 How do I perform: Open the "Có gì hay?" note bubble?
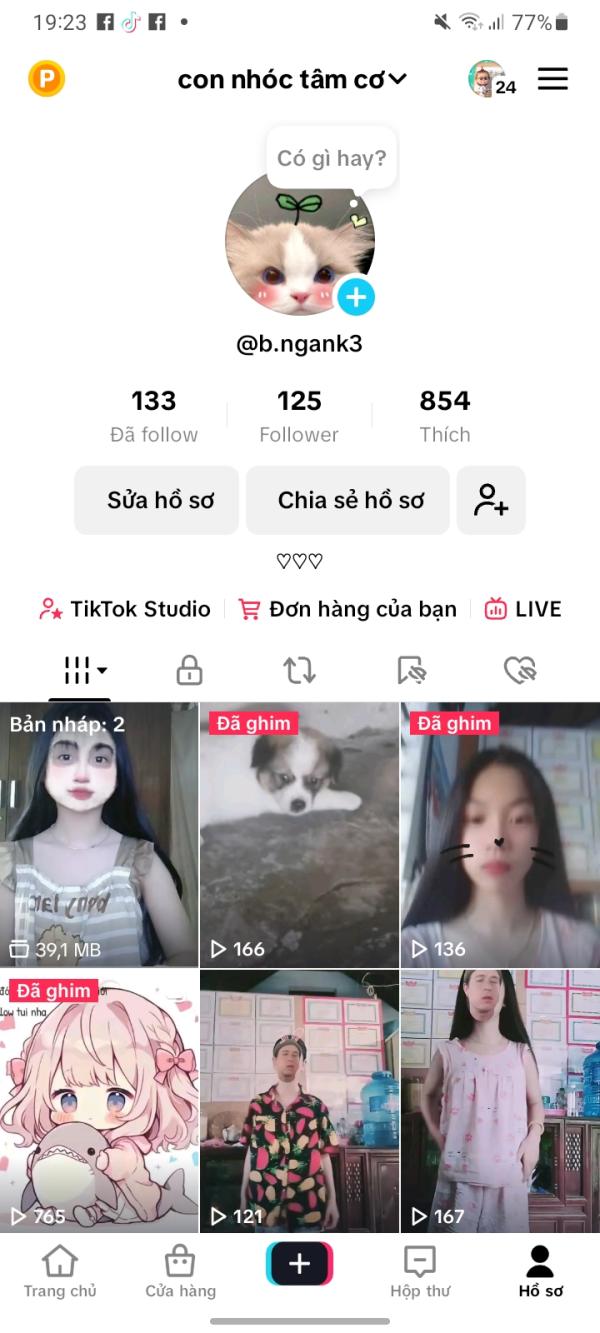331,158
